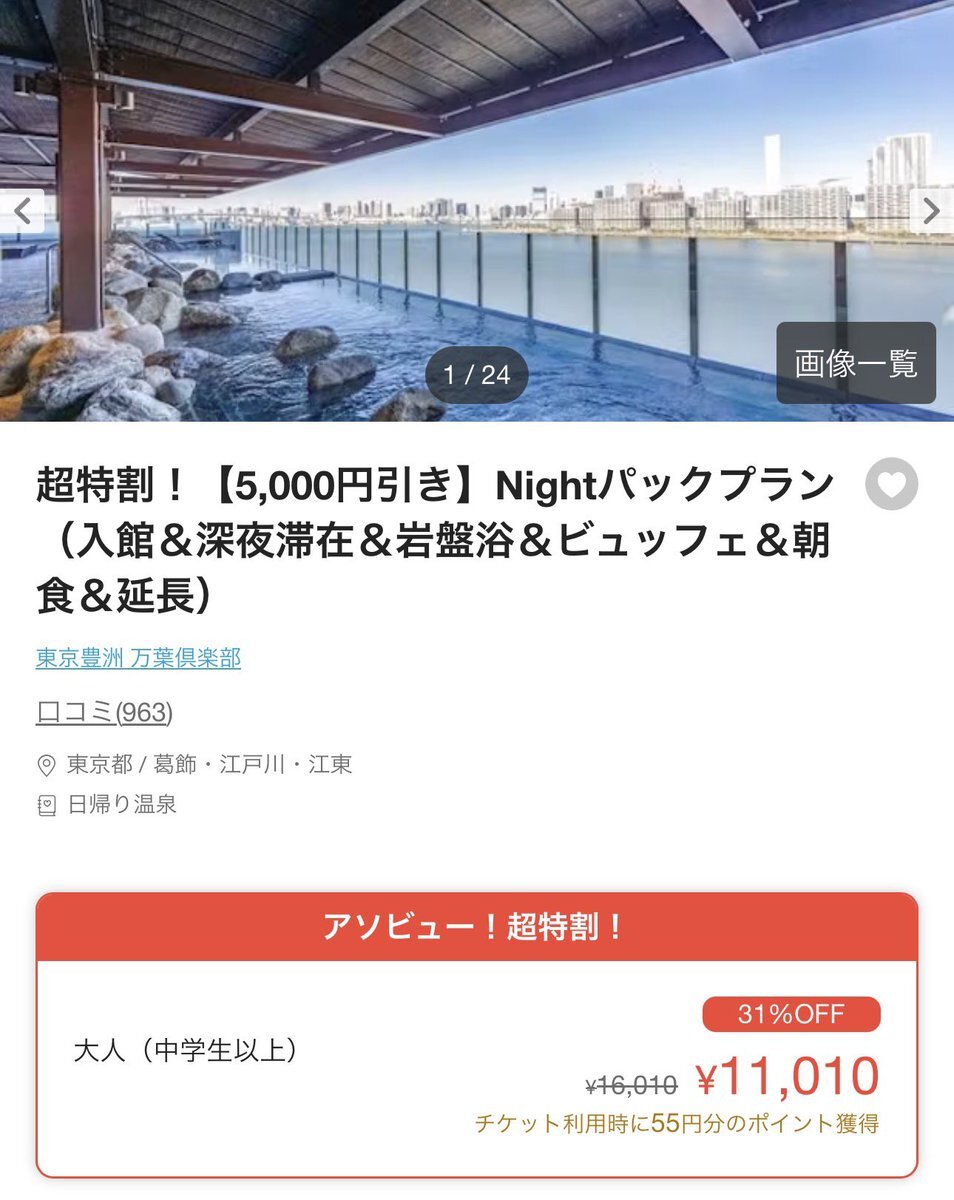Image resolution: width=954 pixels, height=1200 pixels.
Task: Open the 画像一覧 image list
Action: (x=856, y=363)
